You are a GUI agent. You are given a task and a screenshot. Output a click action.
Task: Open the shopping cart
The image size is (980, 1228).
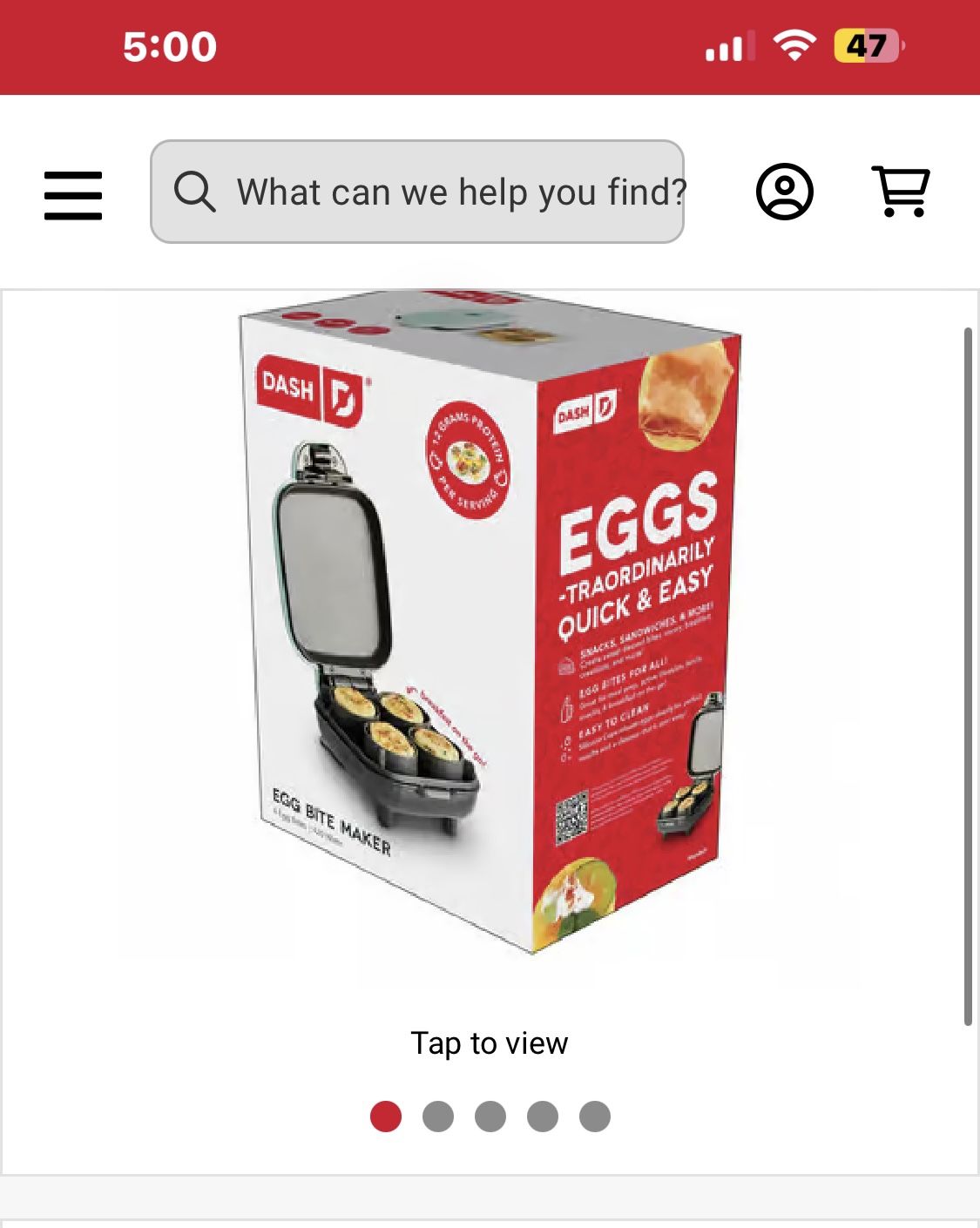[901, 192]
